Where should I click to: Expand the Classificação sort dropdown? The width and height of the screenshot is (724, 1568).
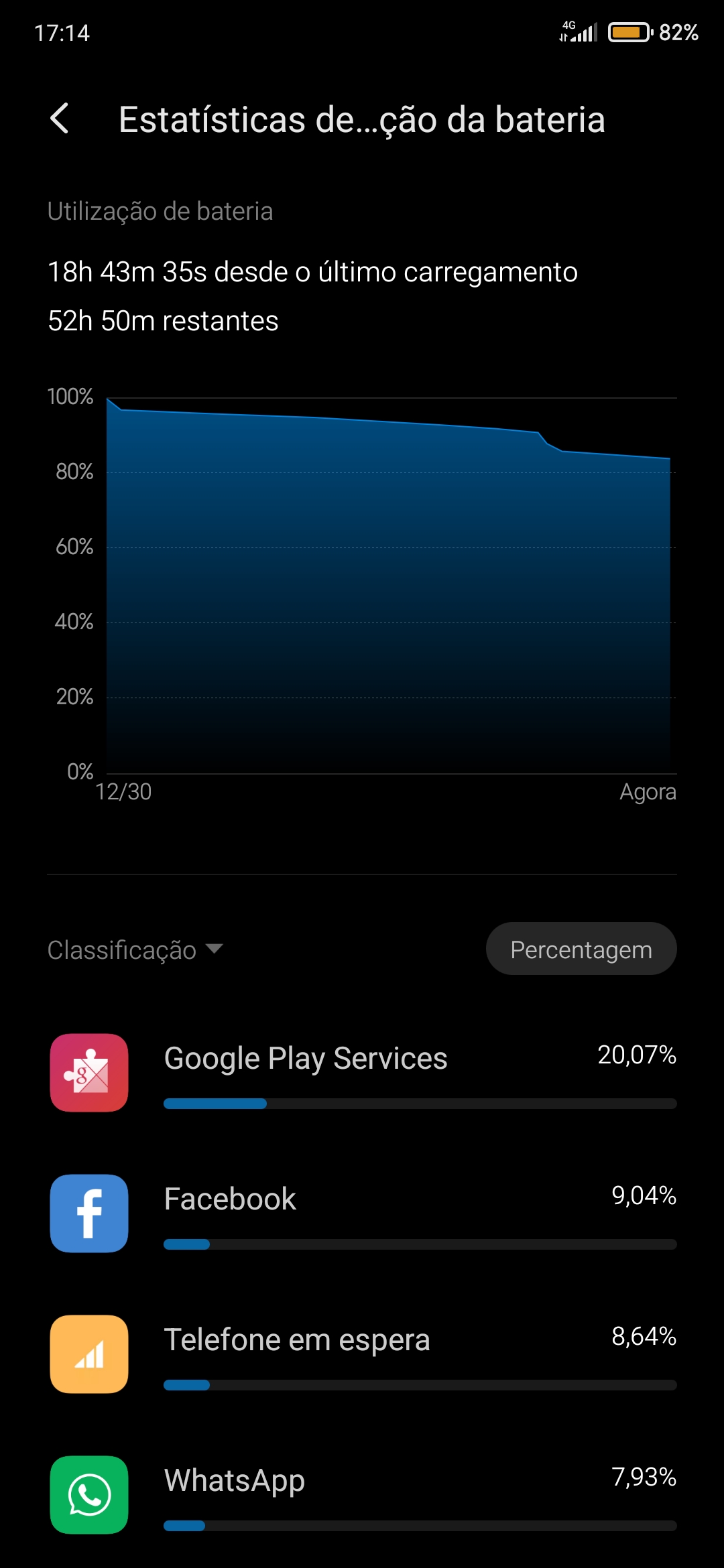(135, 950)
